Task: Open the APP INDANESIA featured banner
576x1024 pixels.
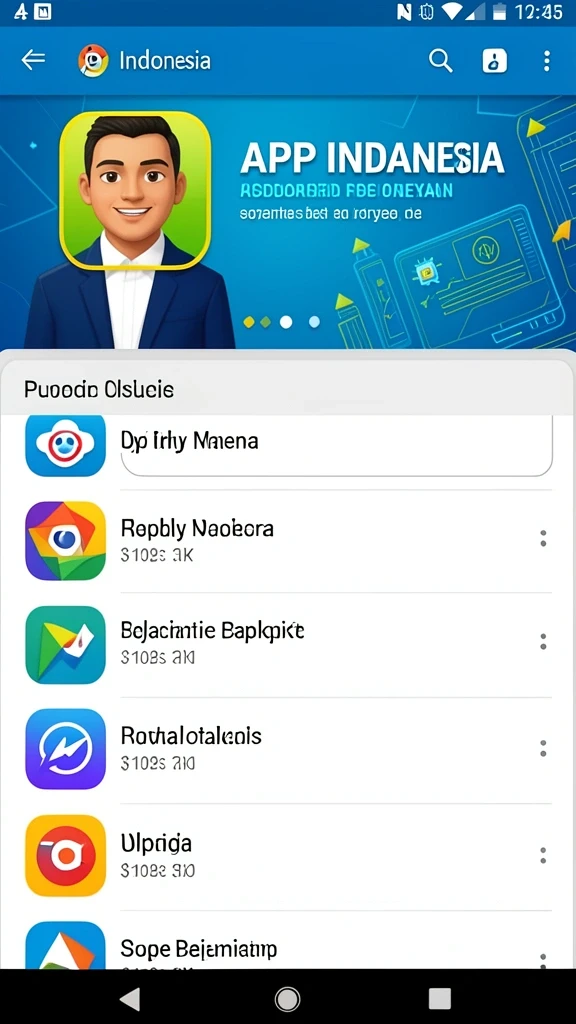Action: 288,223
